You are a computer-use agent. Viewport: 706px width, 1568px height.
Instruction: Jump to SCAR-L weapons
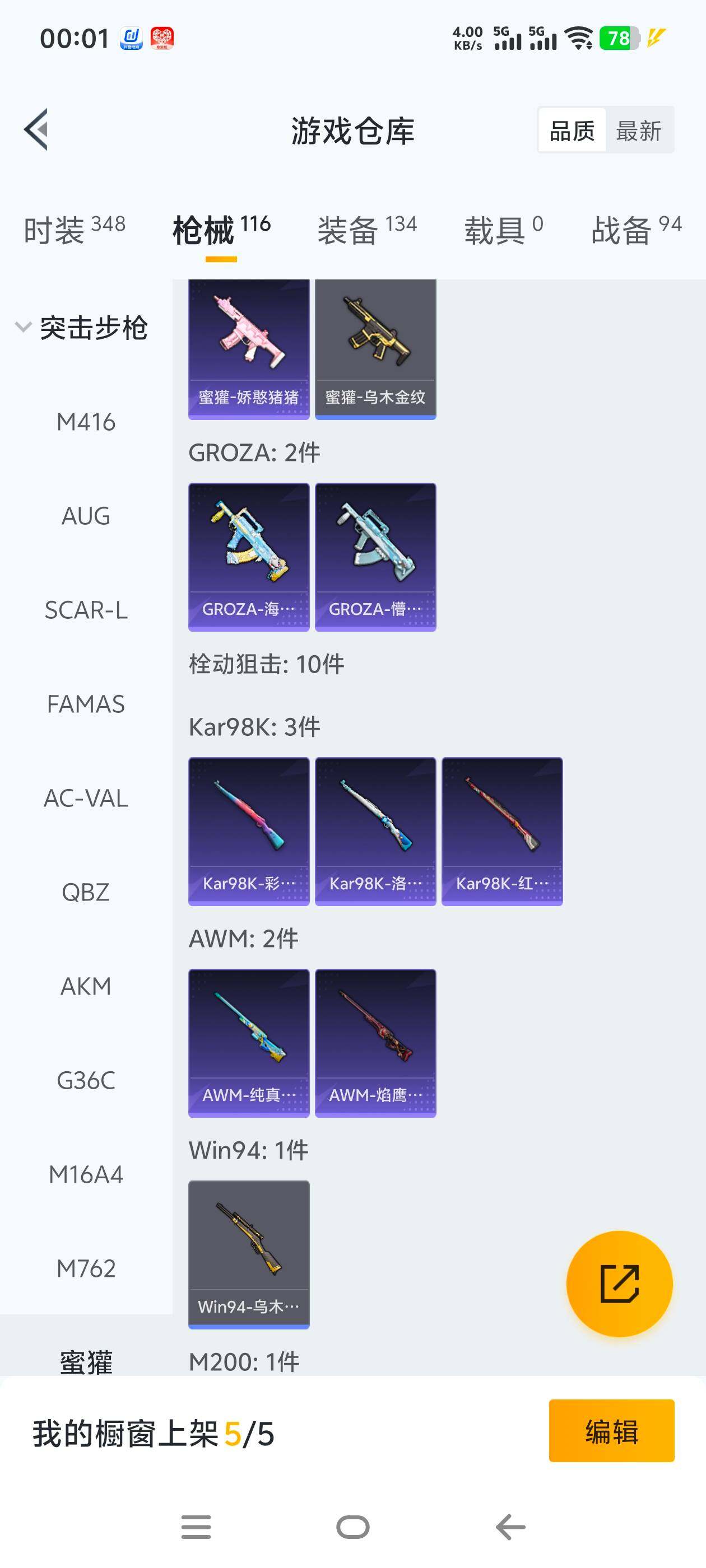pyautogui.click(x=86, y=610)
